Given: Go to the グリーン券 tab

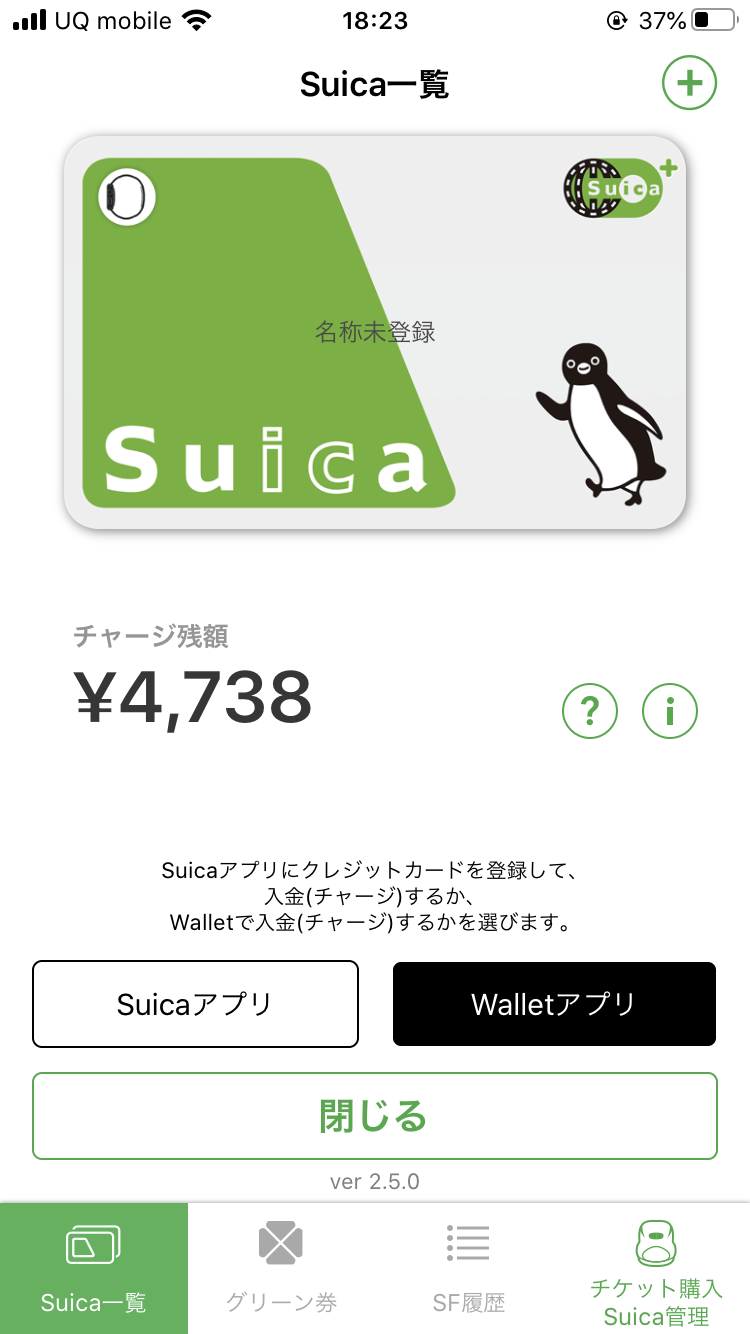Looking at the screenshot, I should click(x=281, y=1268).
